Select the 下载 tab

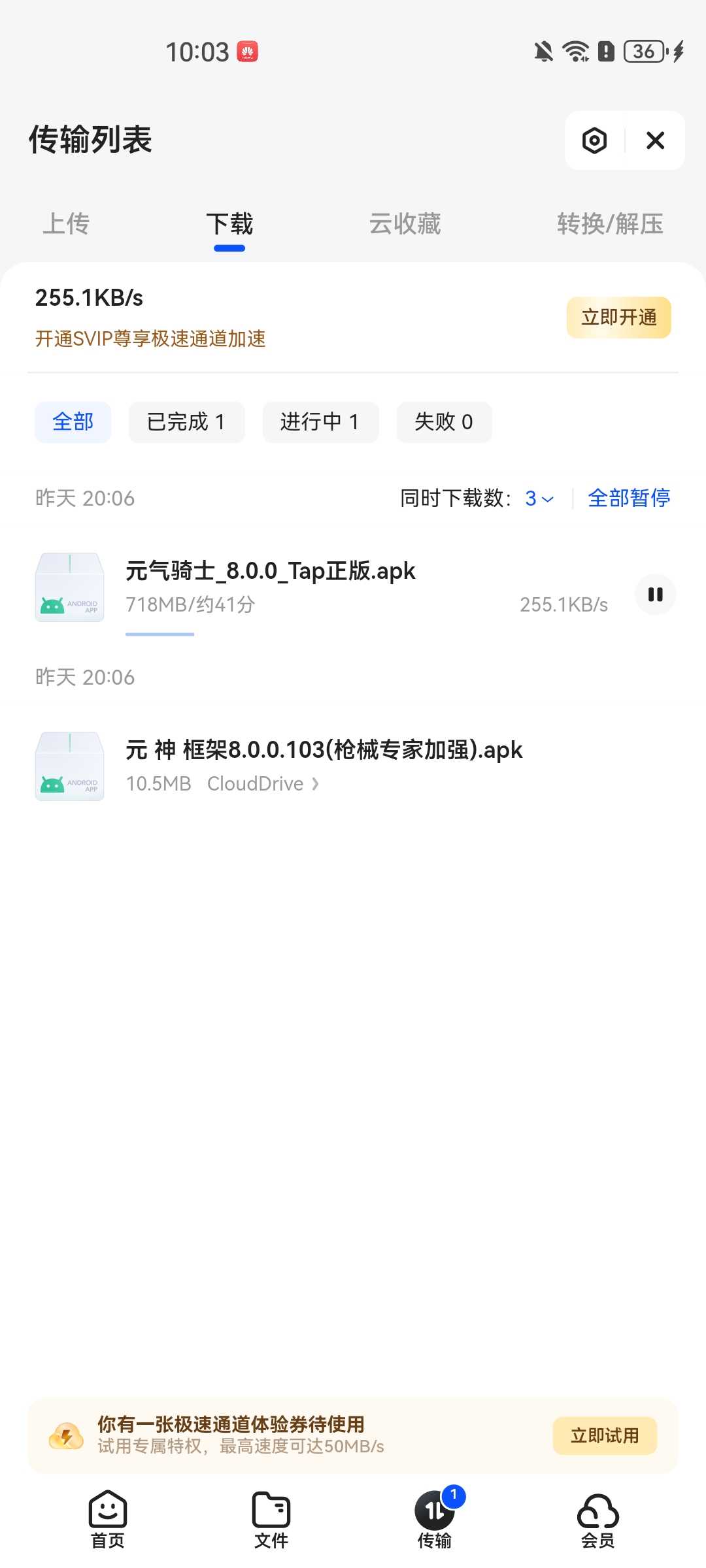click(x=229, y=224)
